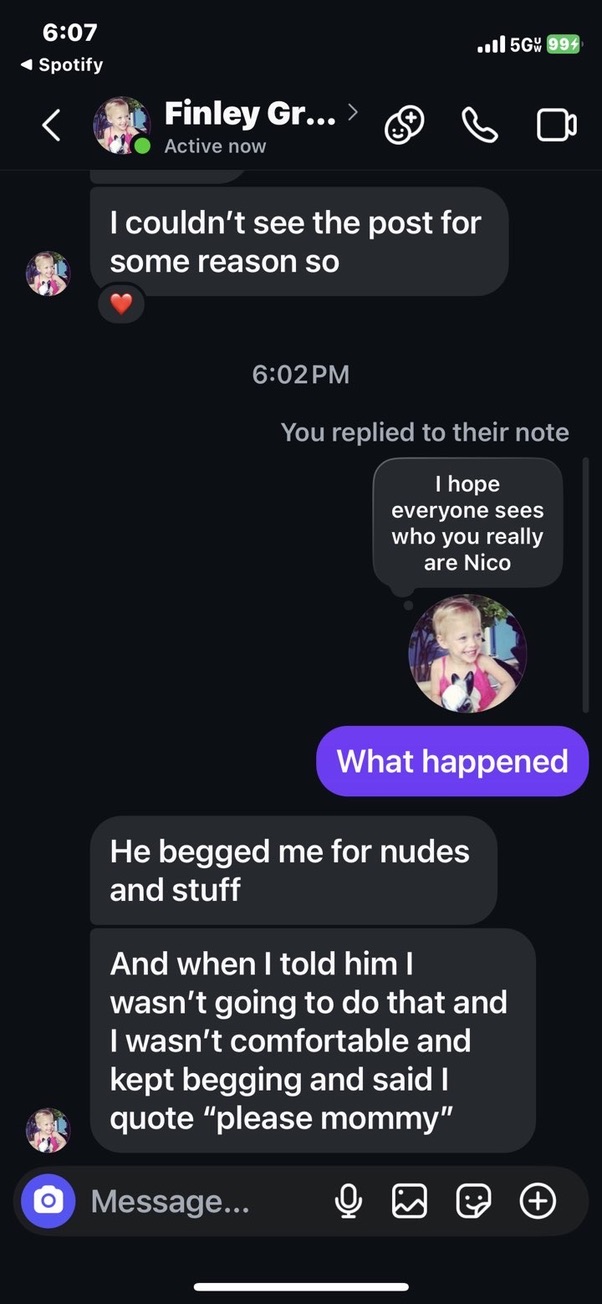Go back to the inbox list
This screenshot has height=1304, width=602.
point(52,126)
